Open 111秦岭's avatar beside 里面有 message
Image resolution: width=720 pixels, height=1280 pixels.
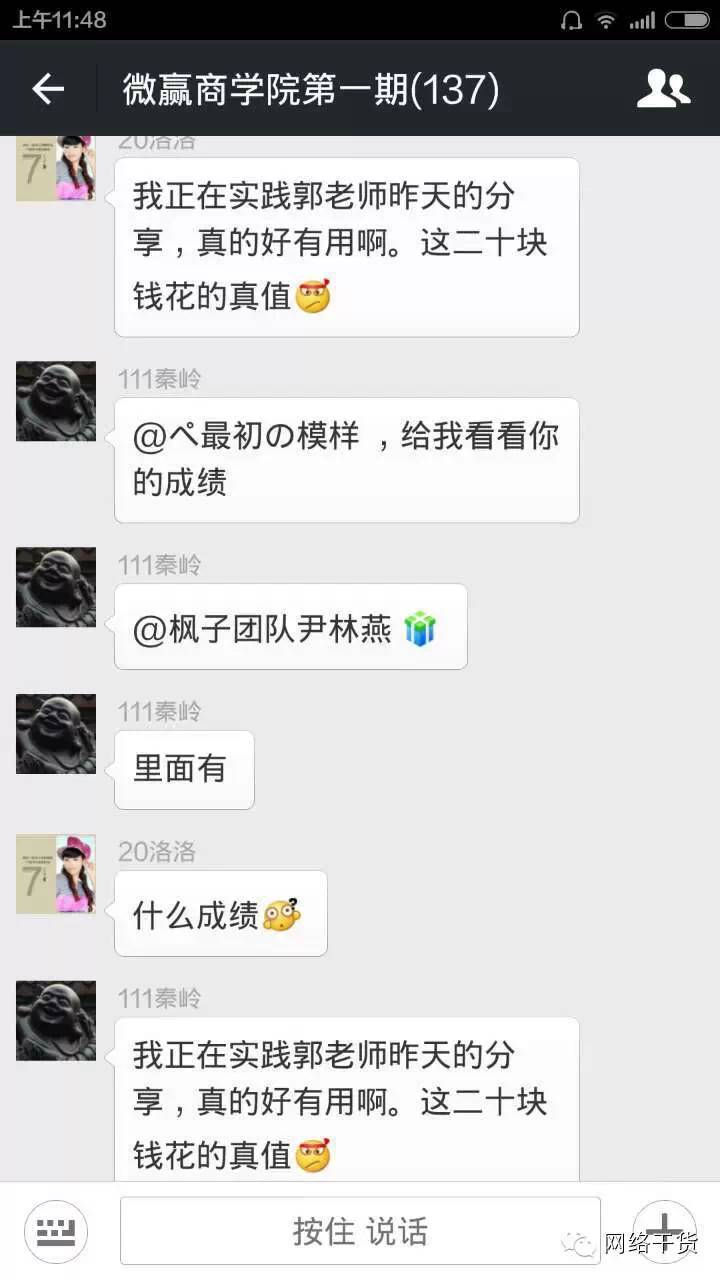click(x=56, y=734)
